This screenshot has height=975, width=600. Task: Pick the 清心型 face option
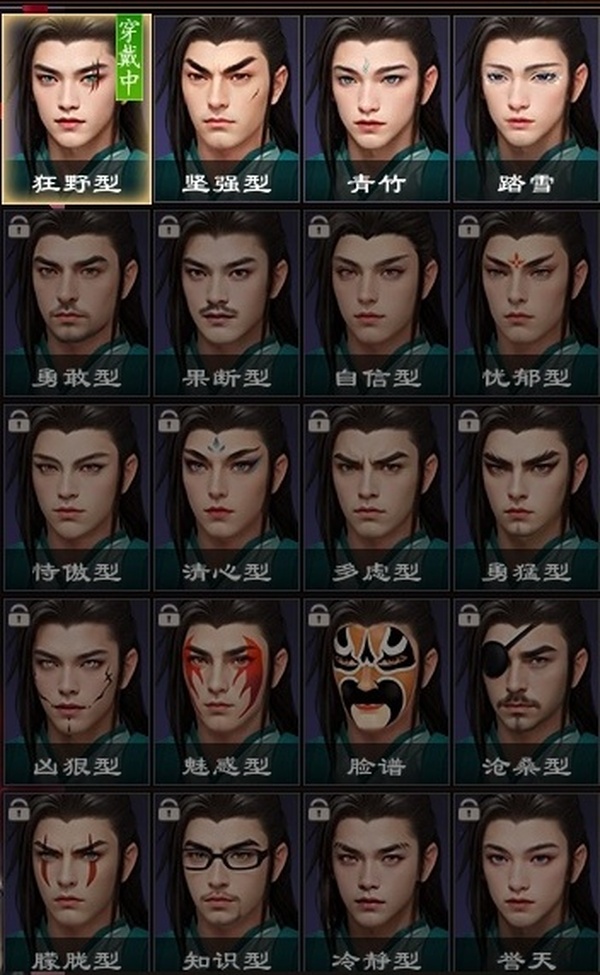coord(227,496)
